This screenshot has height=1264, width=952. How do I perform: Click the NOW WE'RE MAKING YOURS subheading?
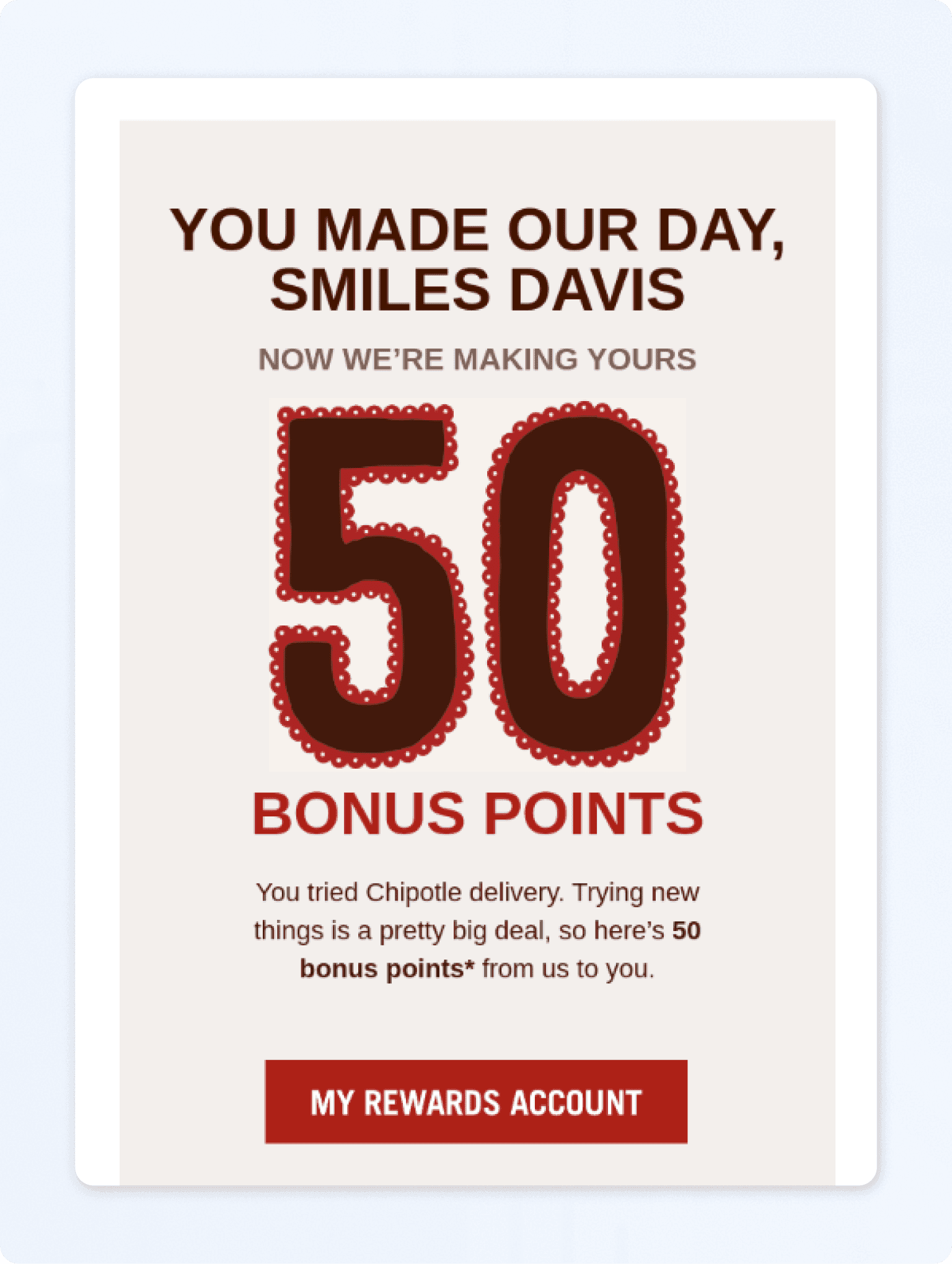tap(476, 357)
